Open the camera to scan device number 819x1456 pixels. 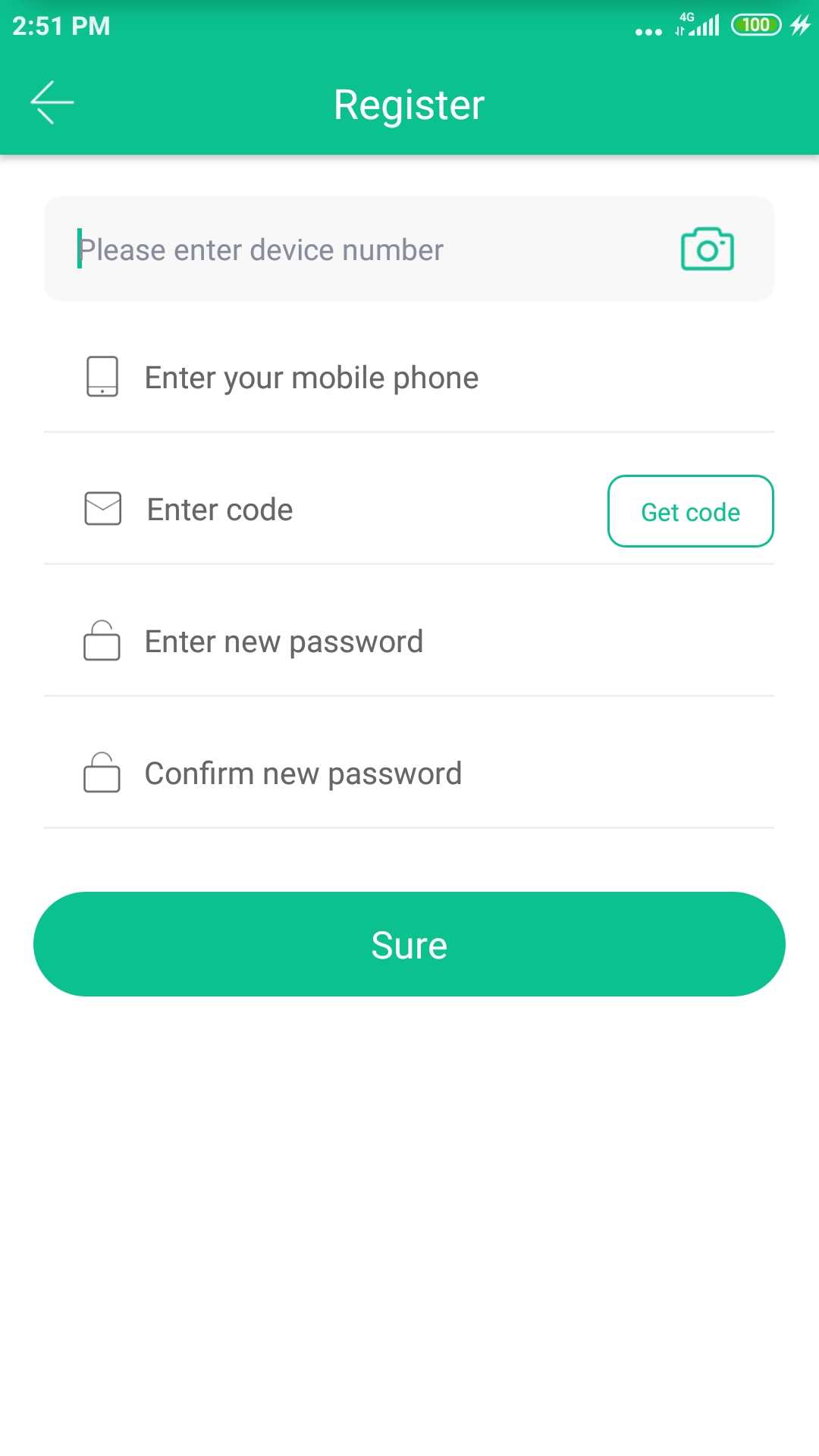tap(707, 249)
